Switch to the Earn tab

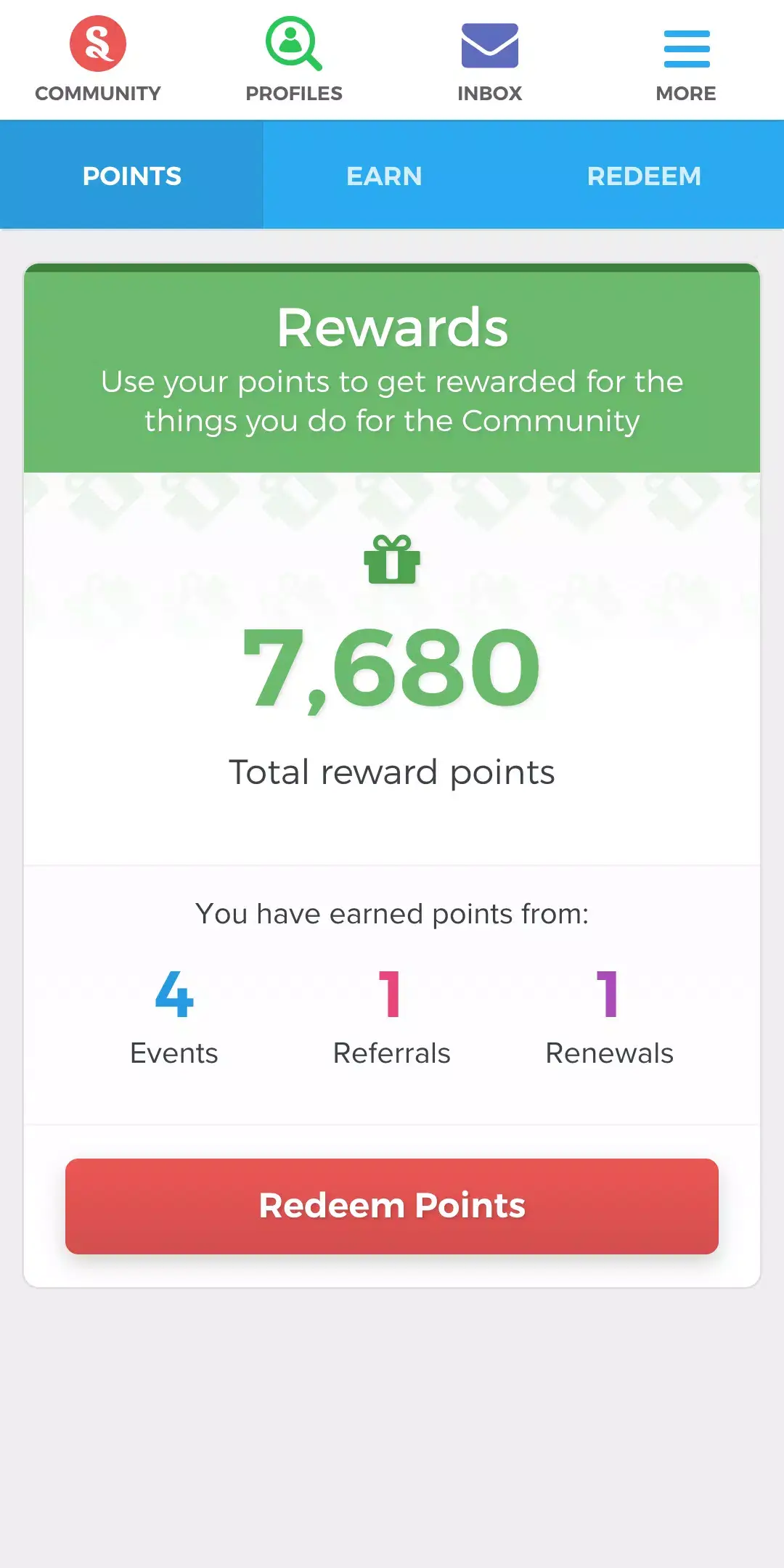384,176
